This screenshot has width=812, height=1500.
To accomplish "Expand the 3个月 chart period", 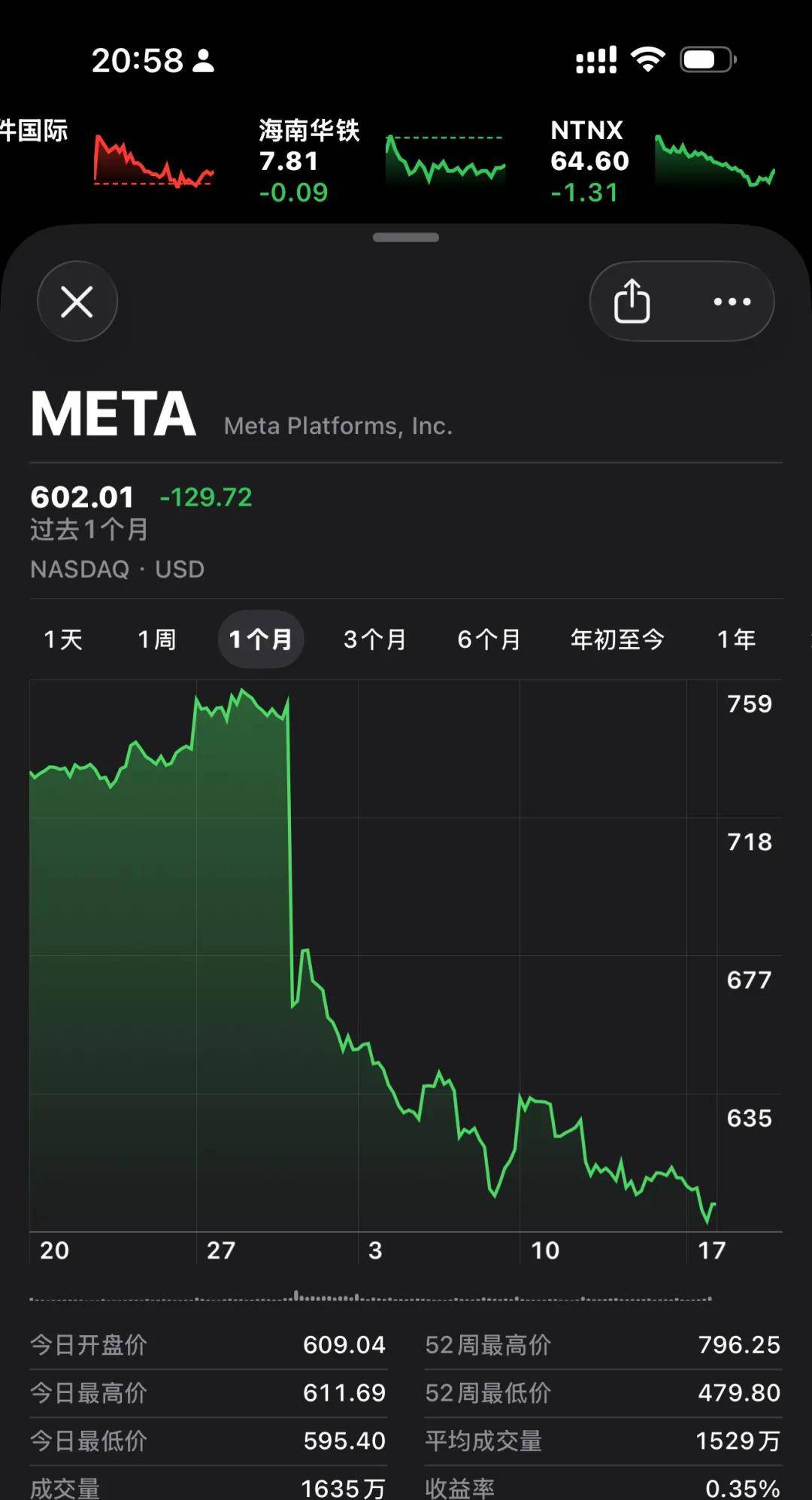I will [x=374, y=639].
